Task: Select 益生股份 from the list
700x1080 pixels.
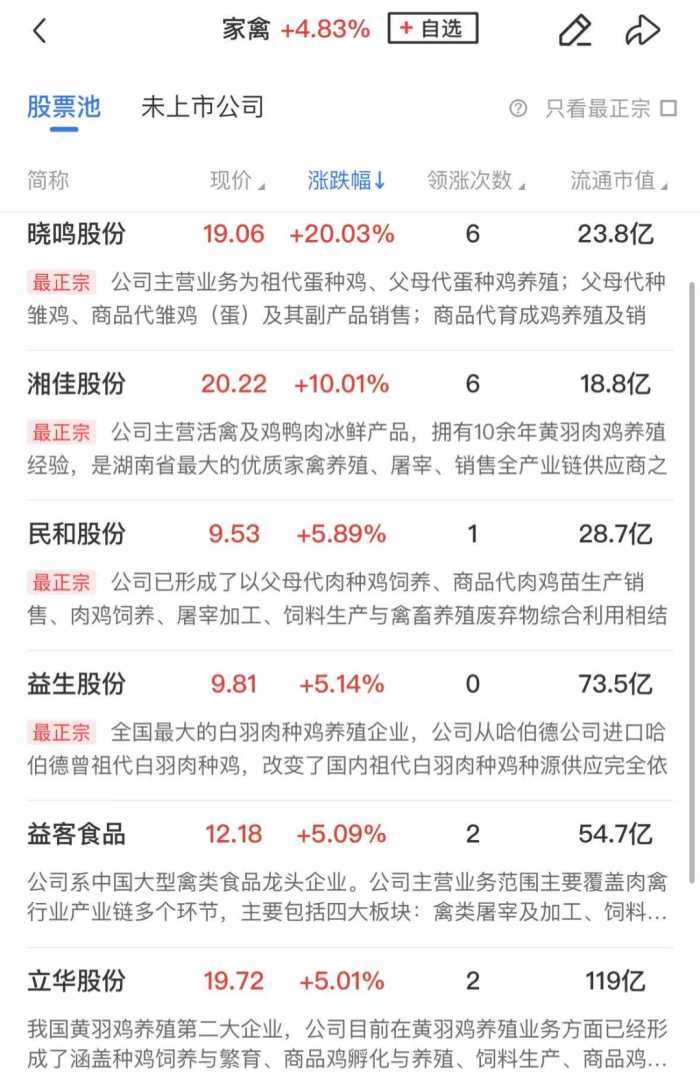Action: click(77, 684)
